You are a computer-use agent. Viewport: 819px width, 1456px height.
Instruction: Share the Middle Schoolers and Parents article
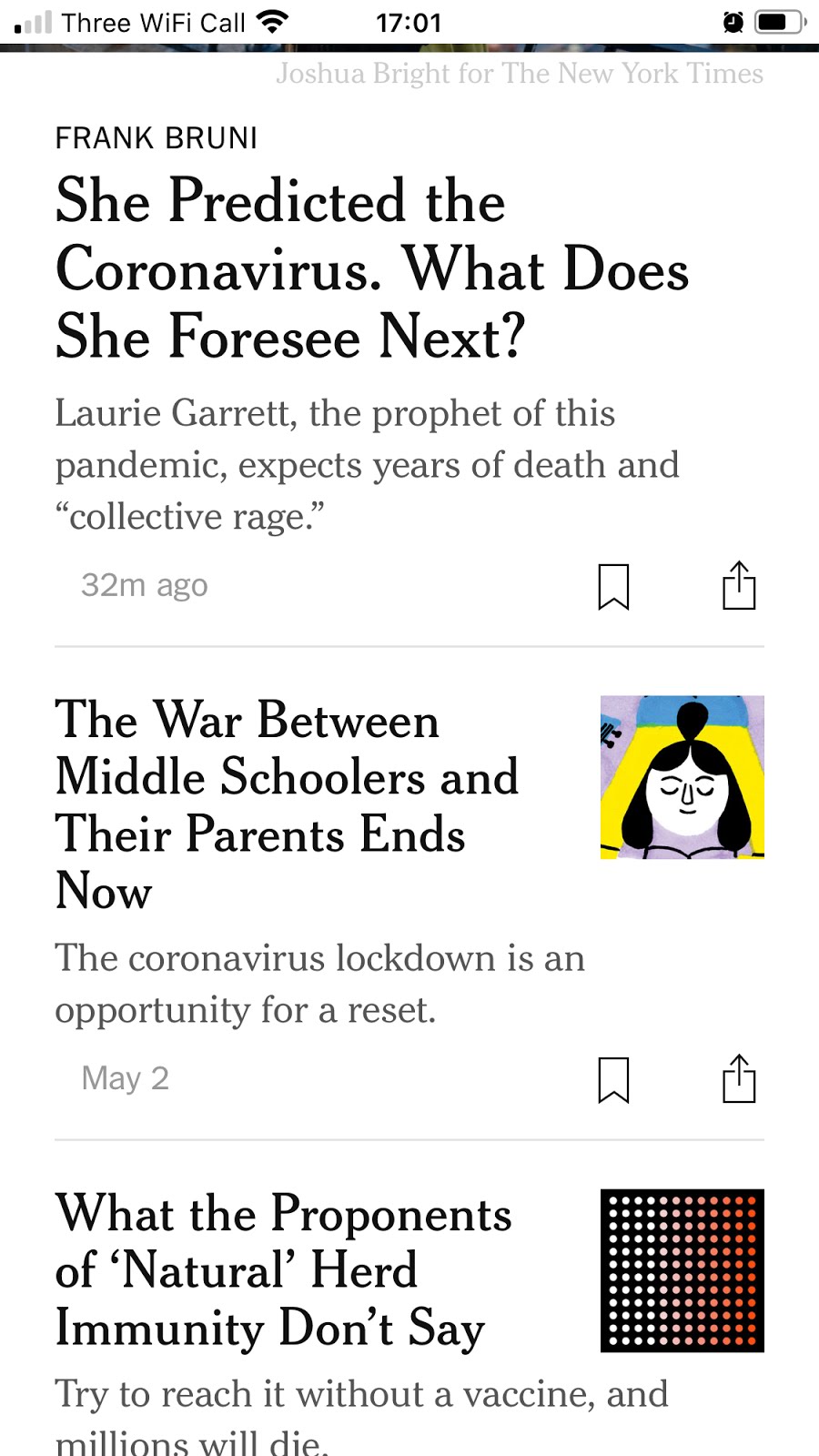pos(739,1078)
